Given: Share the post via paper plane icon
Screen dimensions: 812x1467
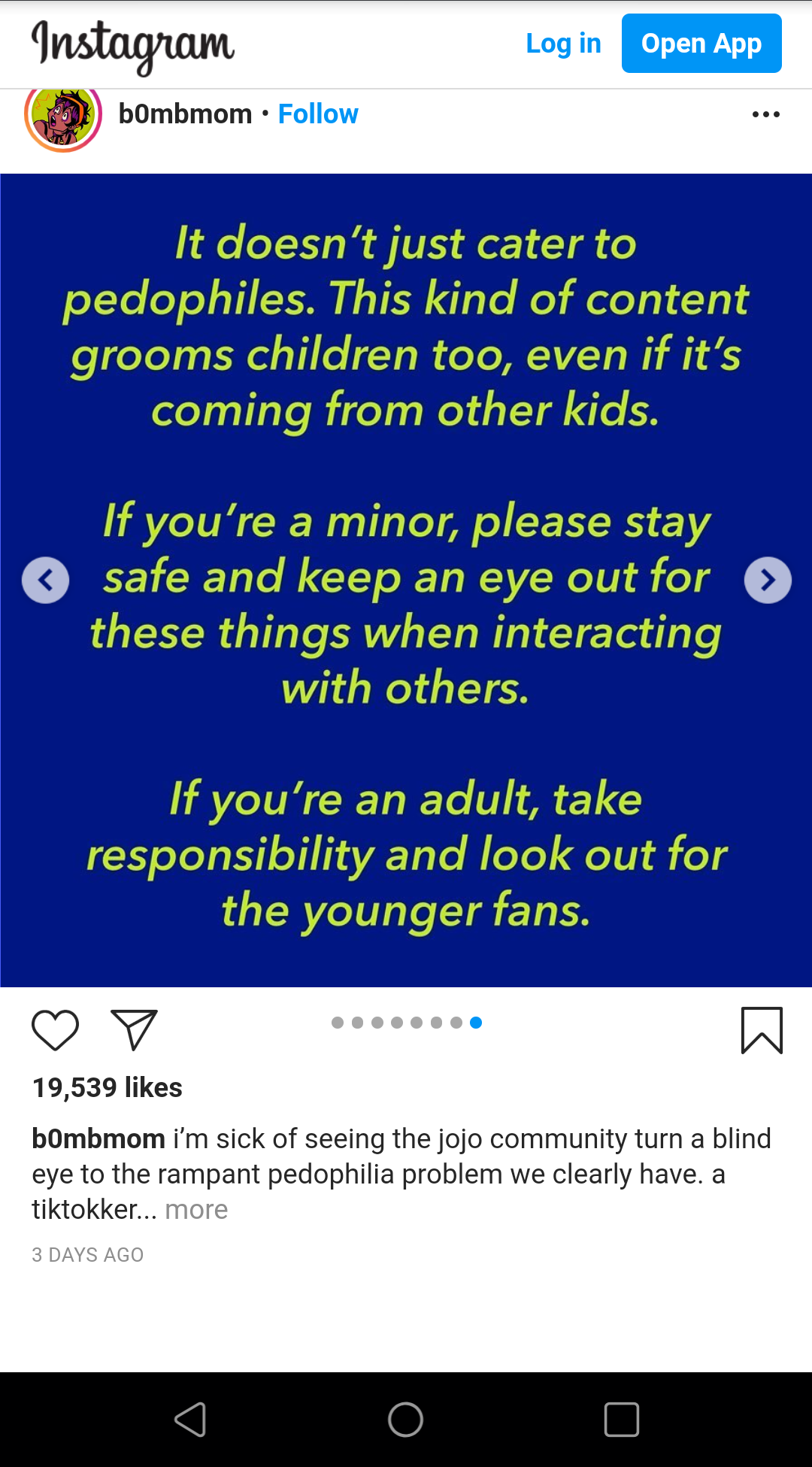Looking at the screenshot, I should [135, 1030].
